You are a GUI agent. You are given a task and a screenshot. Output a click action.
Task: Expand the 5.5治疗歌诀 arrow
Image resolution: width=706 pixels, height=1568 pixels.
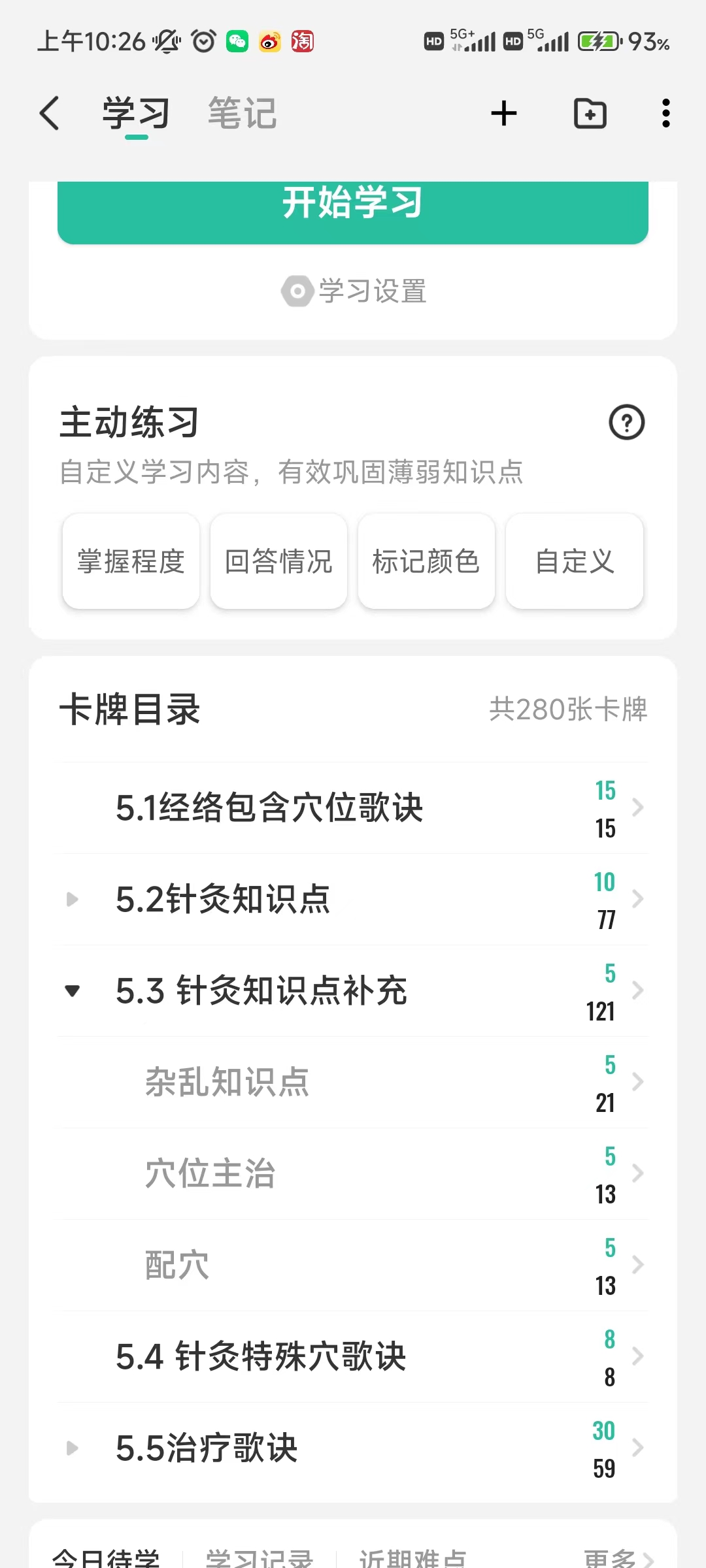73,1448
